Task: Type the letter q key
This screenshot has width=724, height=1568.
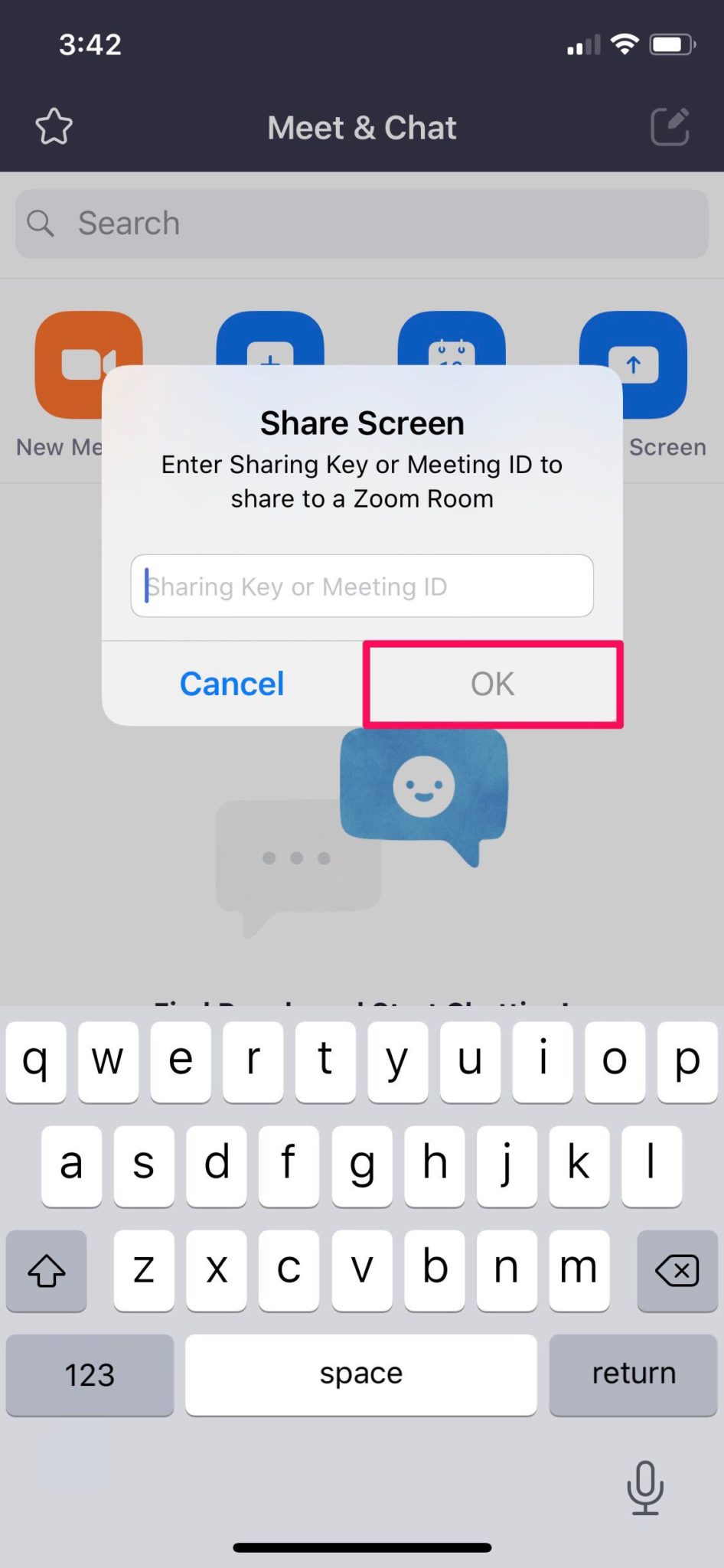Action: [x=35, y=1061]
